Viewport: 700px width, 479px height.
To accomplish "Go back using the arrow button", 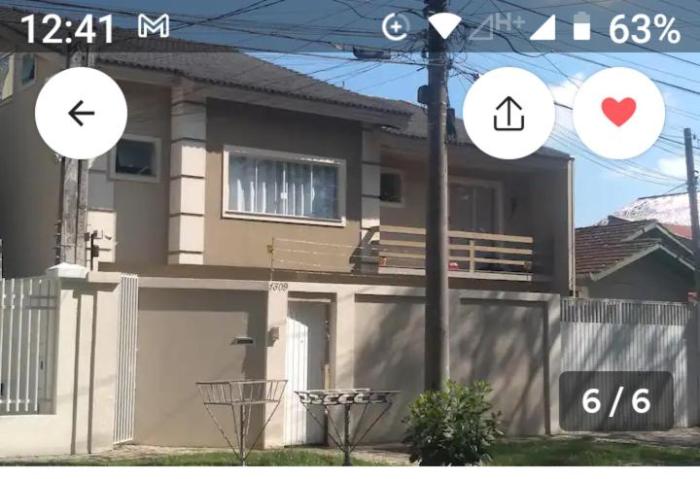I will pos(81,113).
